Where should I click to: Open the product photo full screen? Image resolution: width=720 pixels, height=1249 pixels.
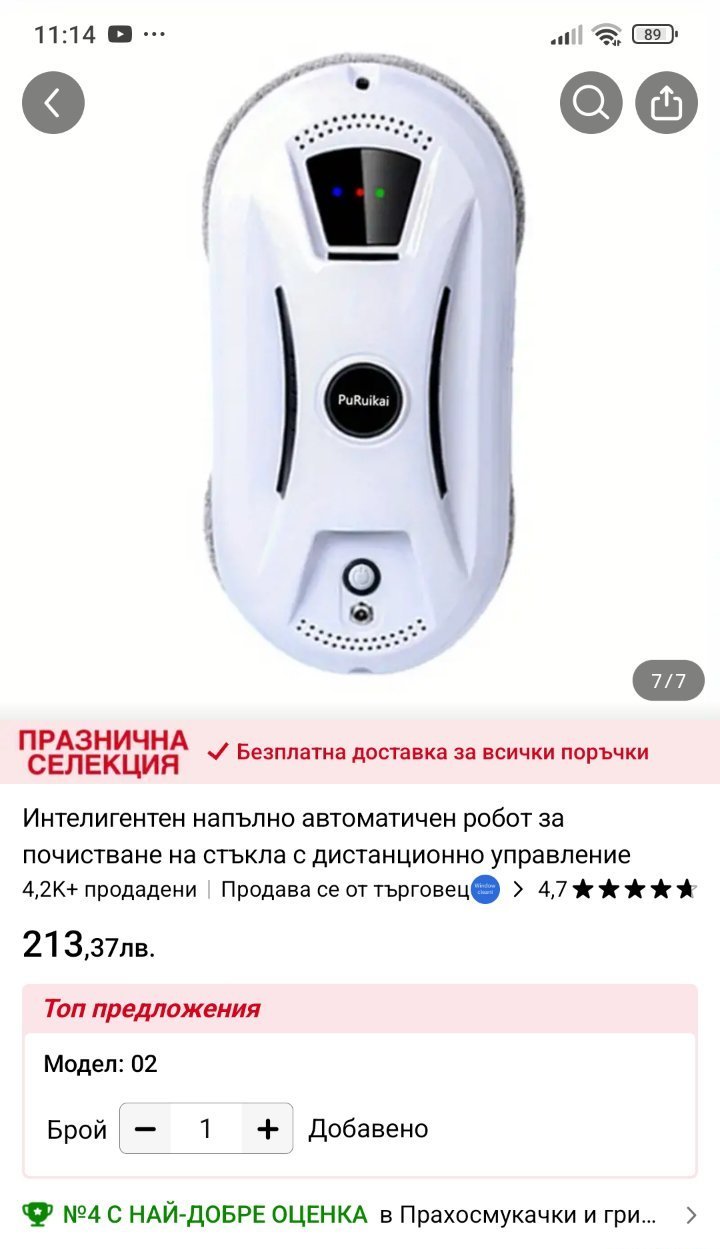tap(360, 380)
